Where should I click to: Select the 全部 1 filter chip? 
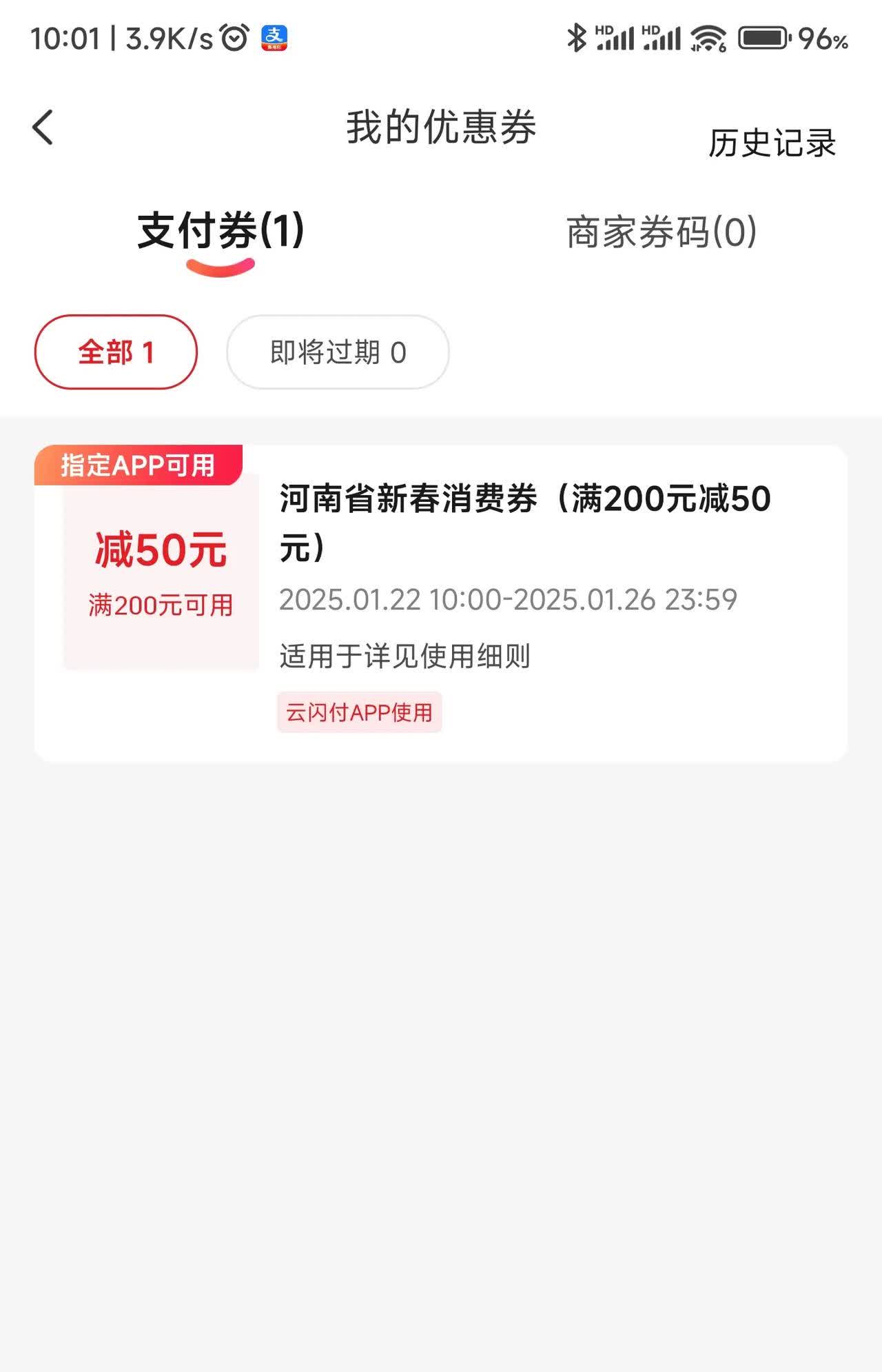(x=116, y=352)
